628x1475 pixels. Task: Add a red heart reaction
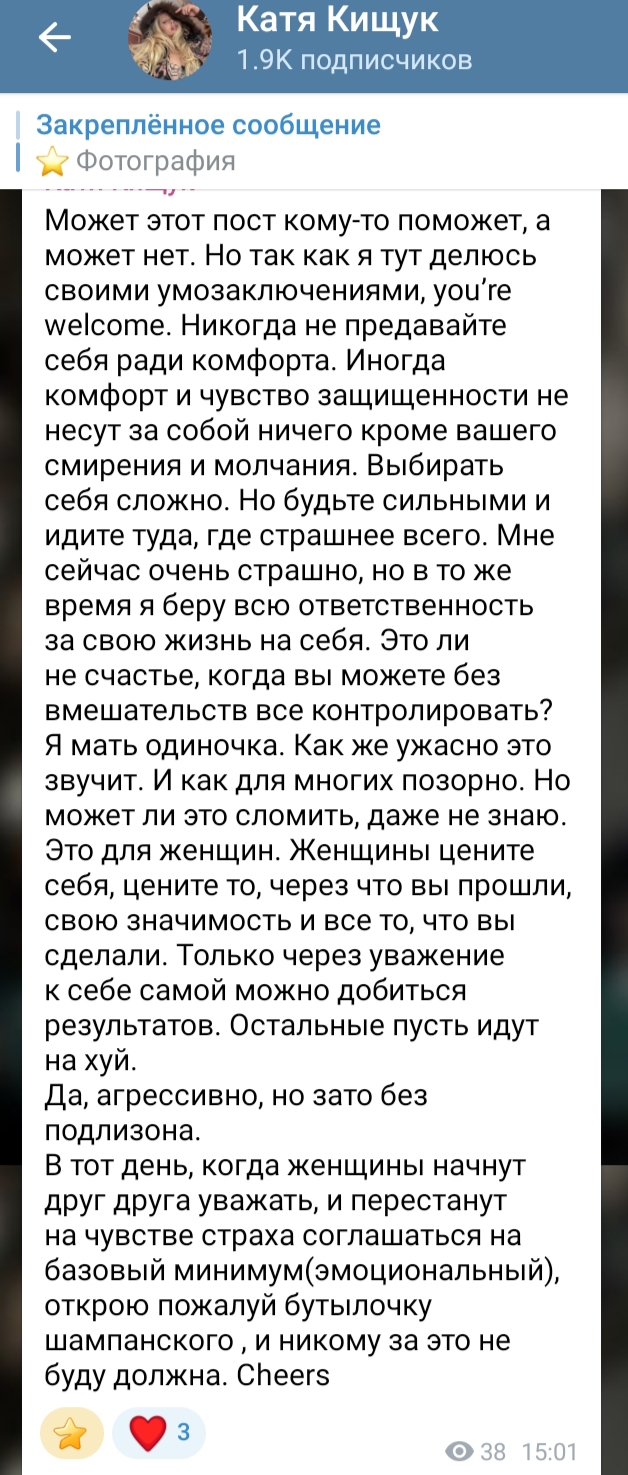[x=159, y=1433]
